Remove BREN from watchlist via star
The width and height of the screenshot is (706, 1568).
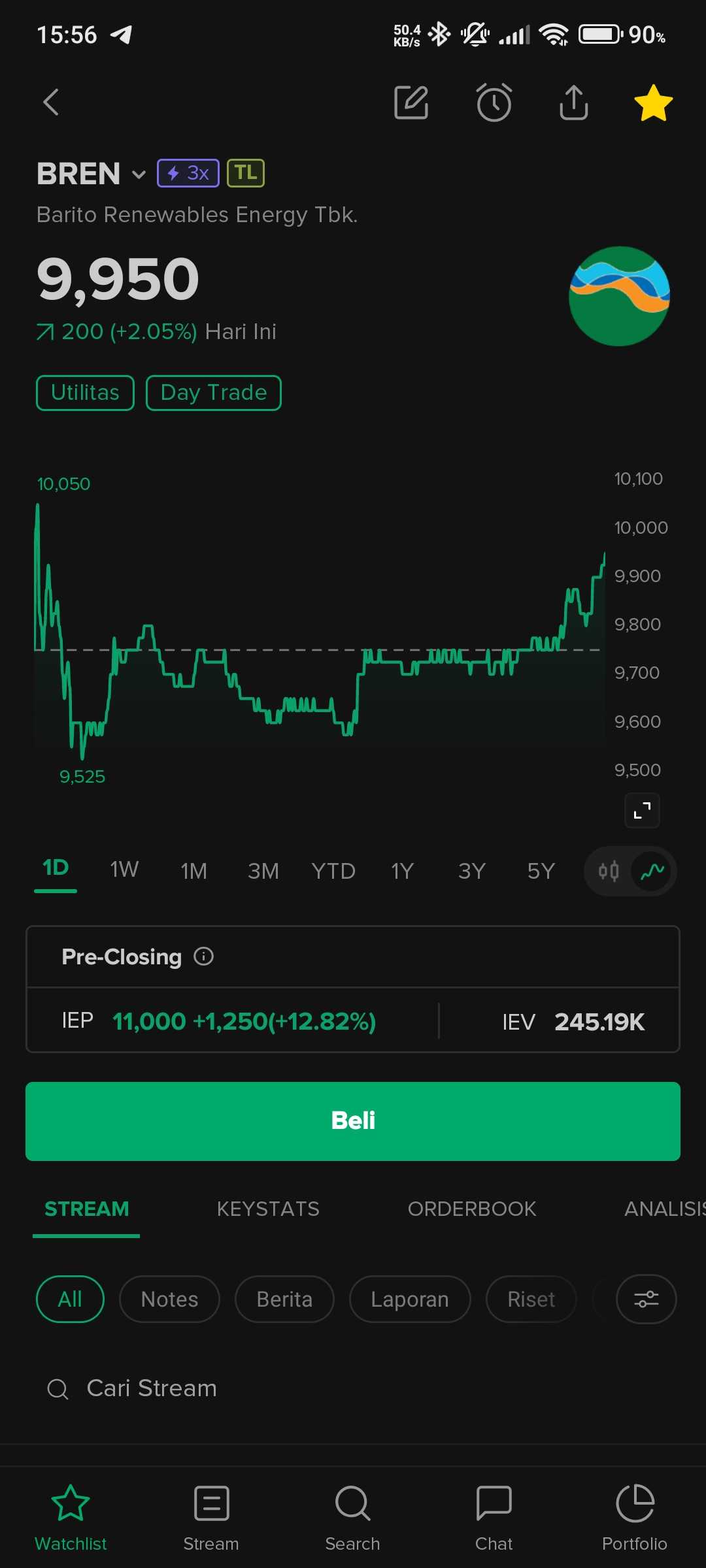[653, 103]
